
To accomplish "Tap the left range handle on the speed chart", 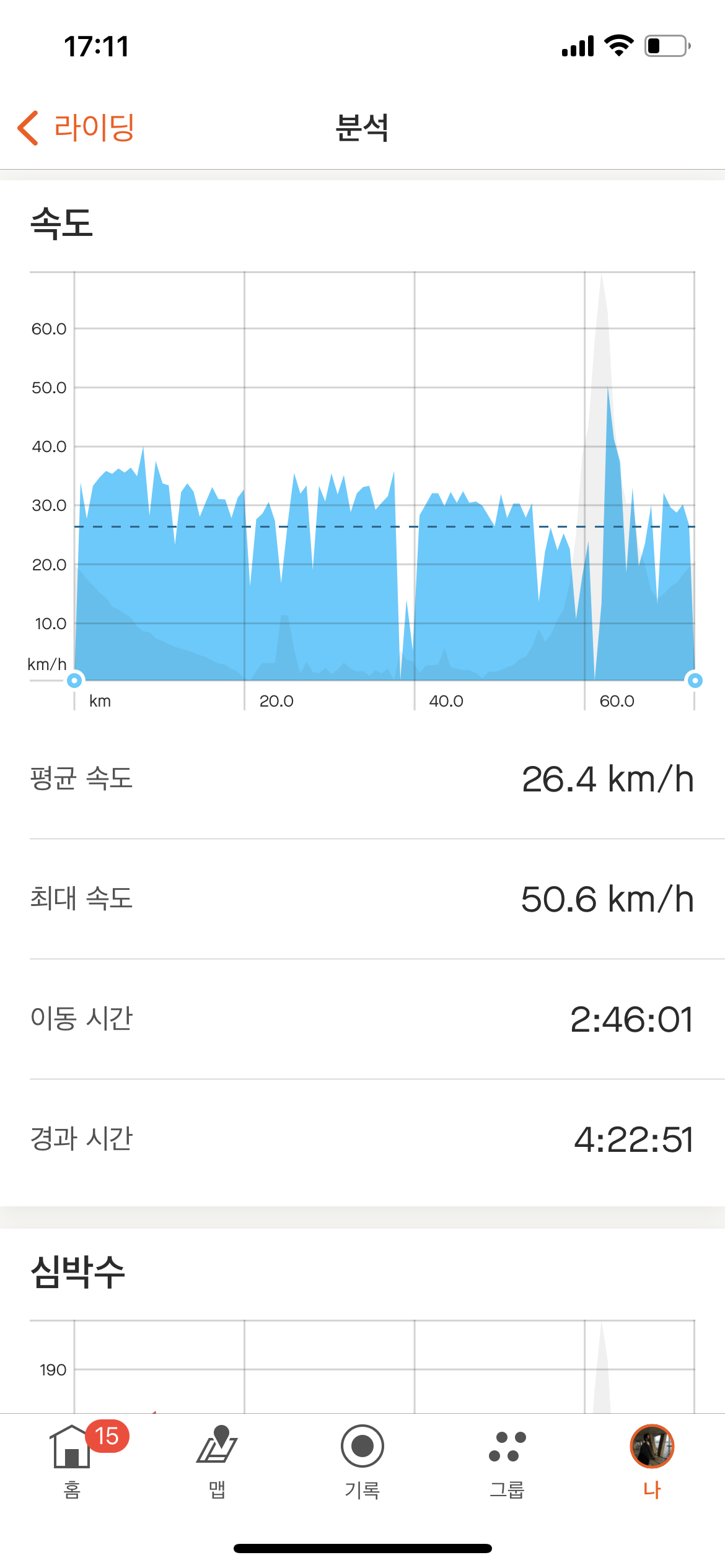I will click(74, 681).
